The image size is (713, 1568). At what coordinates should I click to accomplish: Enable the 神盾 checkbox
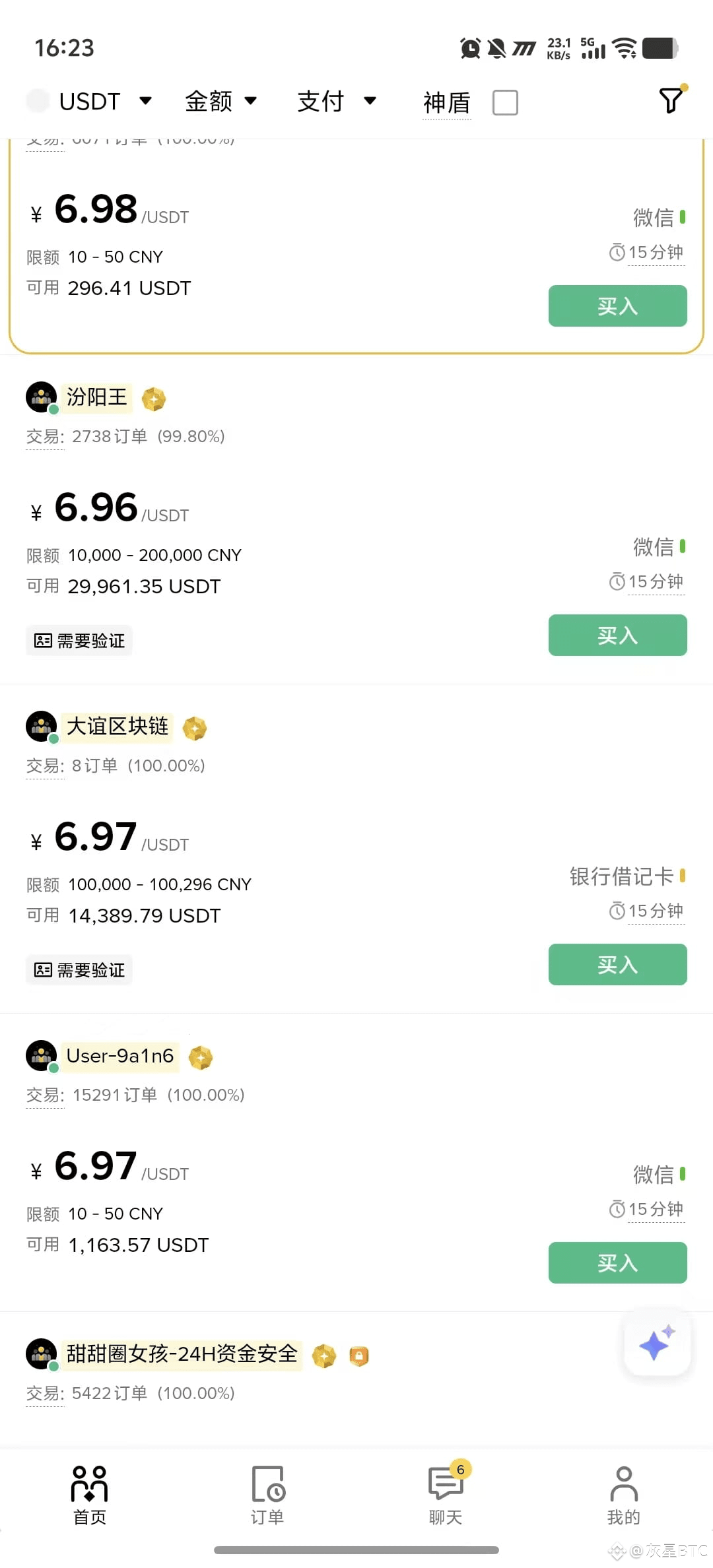point(505,103)
